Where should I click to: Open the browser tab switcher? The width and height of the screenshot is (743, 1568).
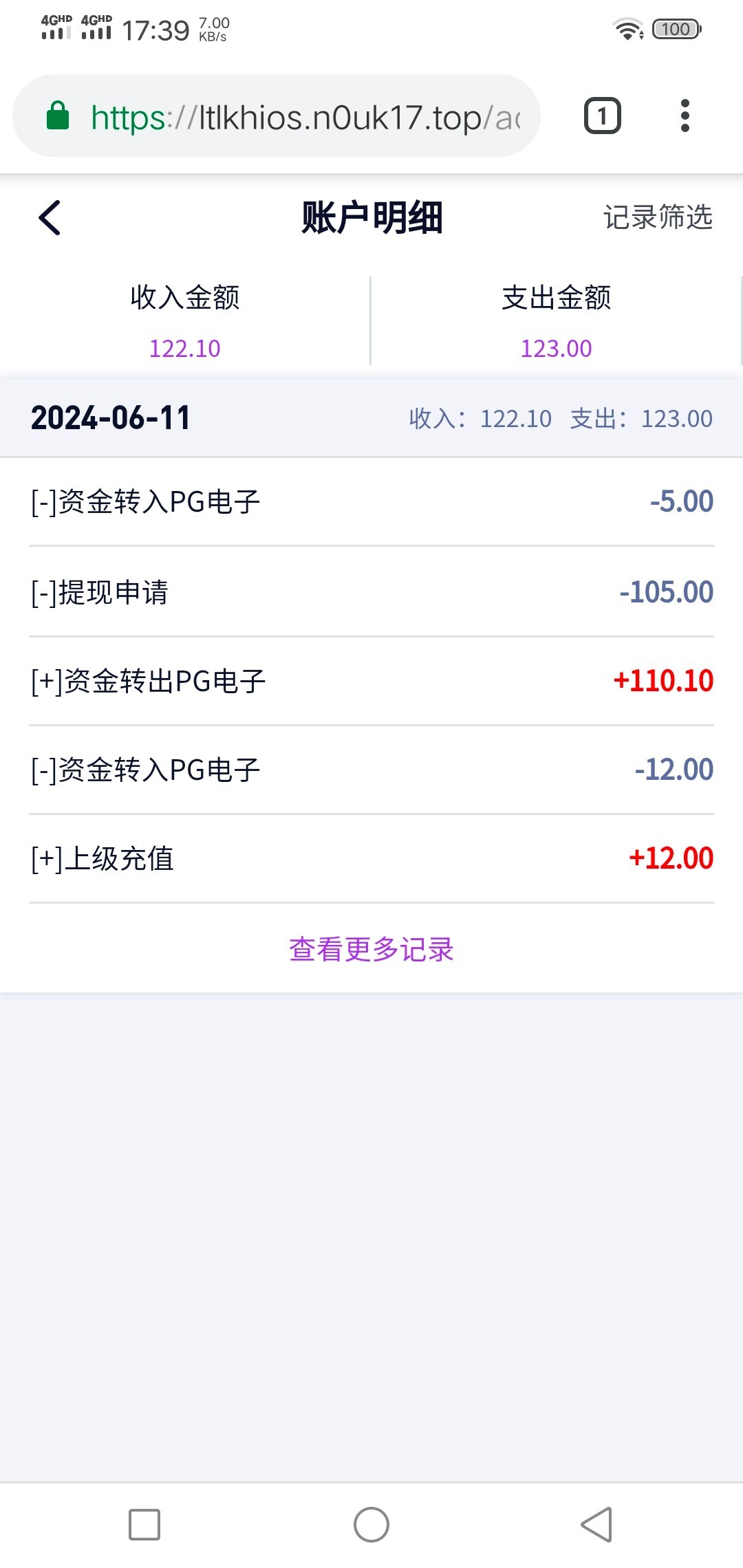602,116
